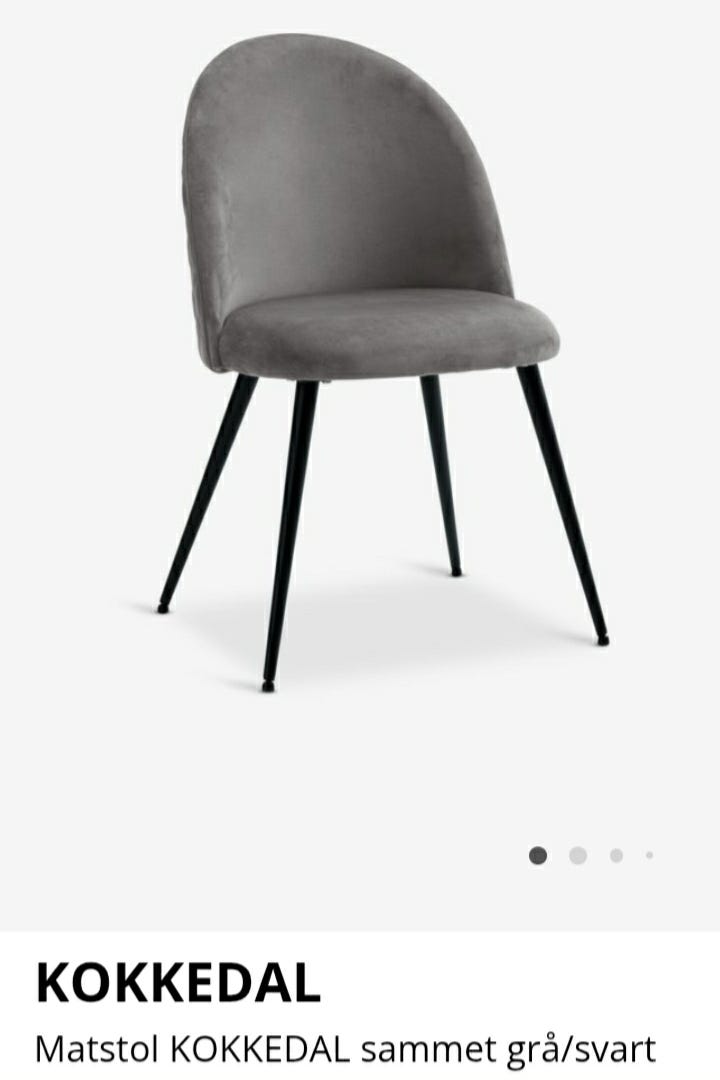The height and width of the screenshot is (1080, 720).
Task: Jump to the third image indicator dot
Action: (x=616, y=855)
